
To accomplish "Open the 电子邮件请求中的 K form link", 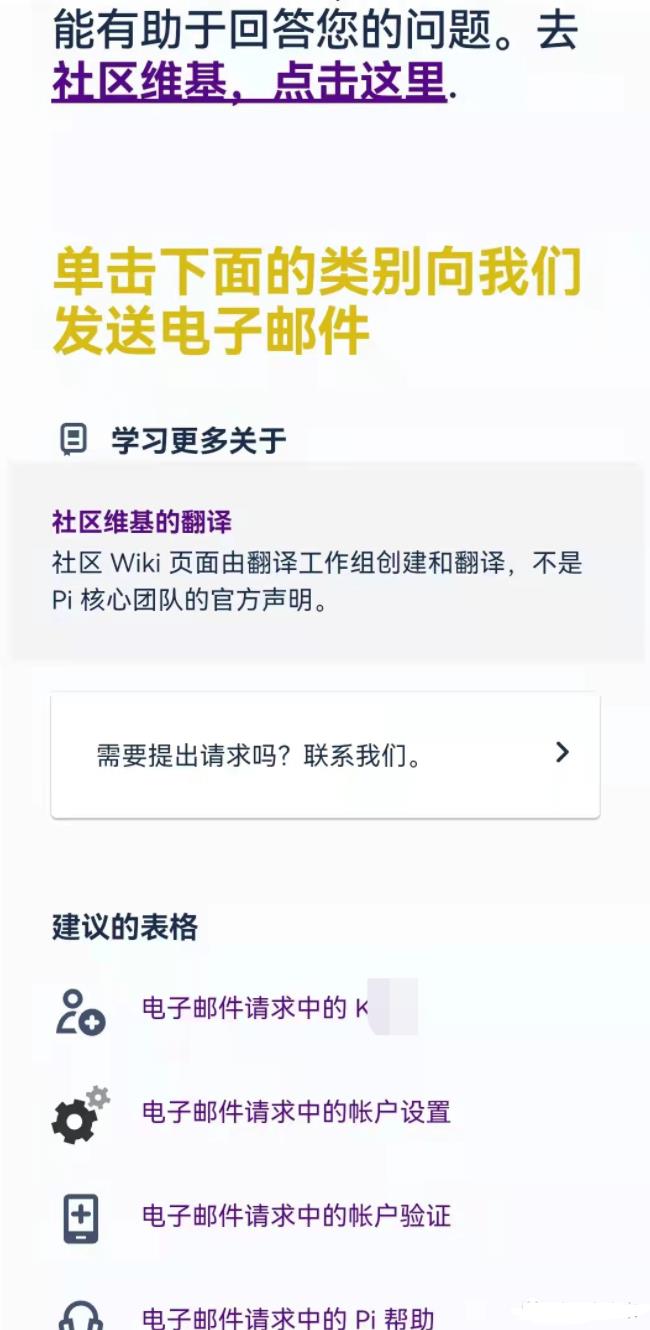I will pos(256,1008).
